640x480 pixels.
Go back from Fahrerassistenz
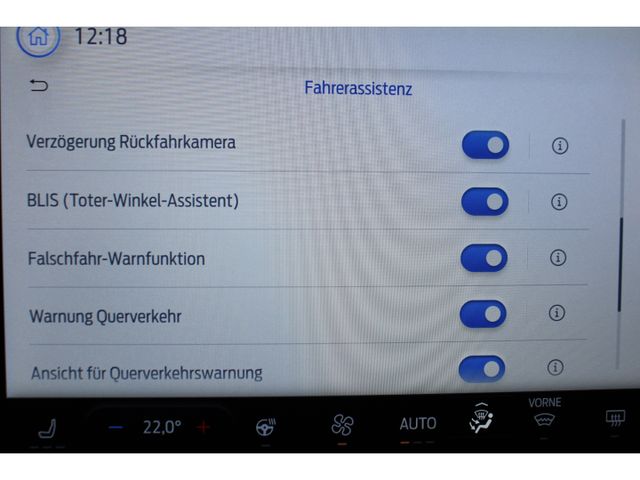coord(39,86)
